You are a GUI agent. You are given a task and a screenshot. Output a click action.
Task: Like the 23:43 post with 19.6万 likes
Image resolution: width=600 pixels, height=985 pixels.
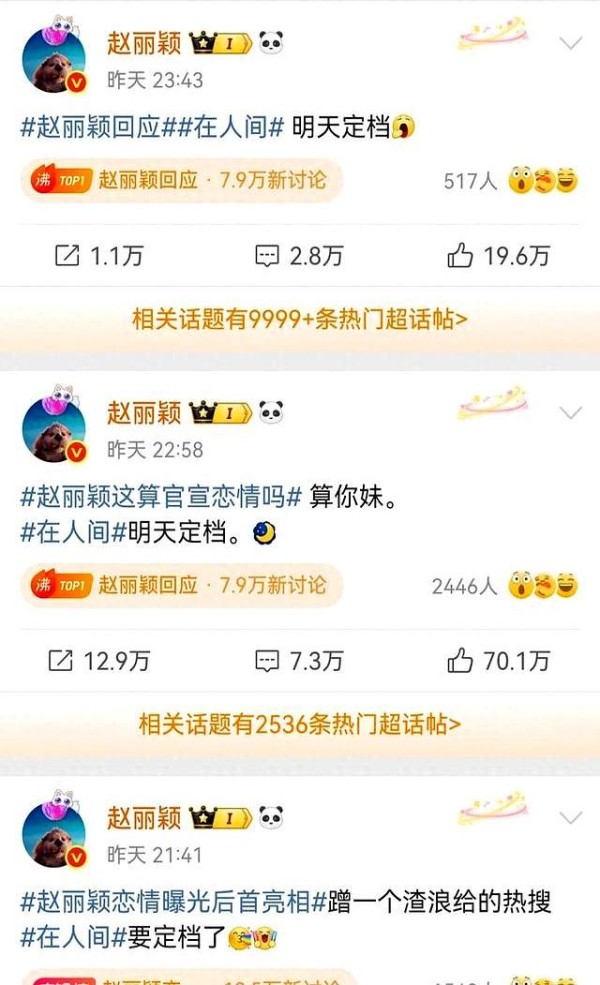498,255
